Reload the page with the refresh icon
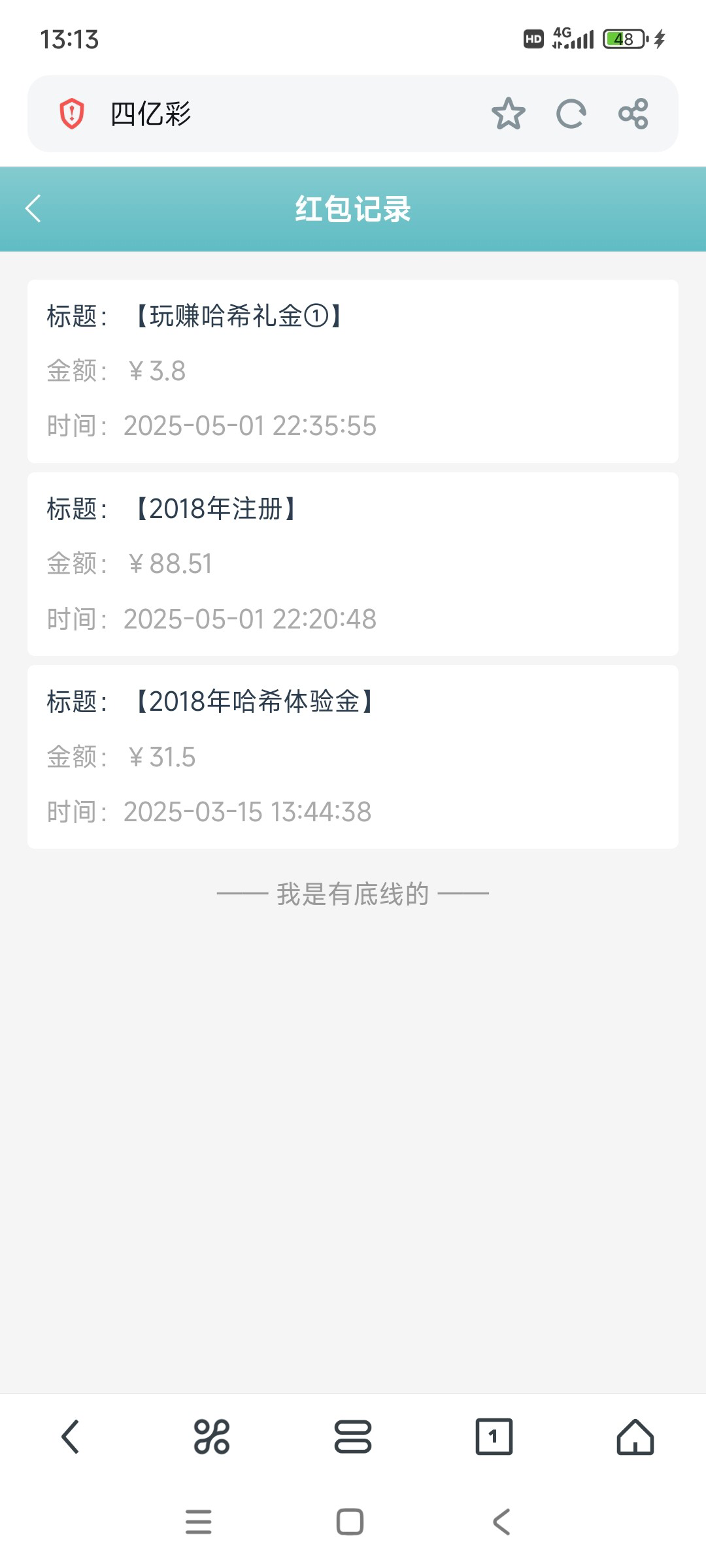 (x=571, y=114)
